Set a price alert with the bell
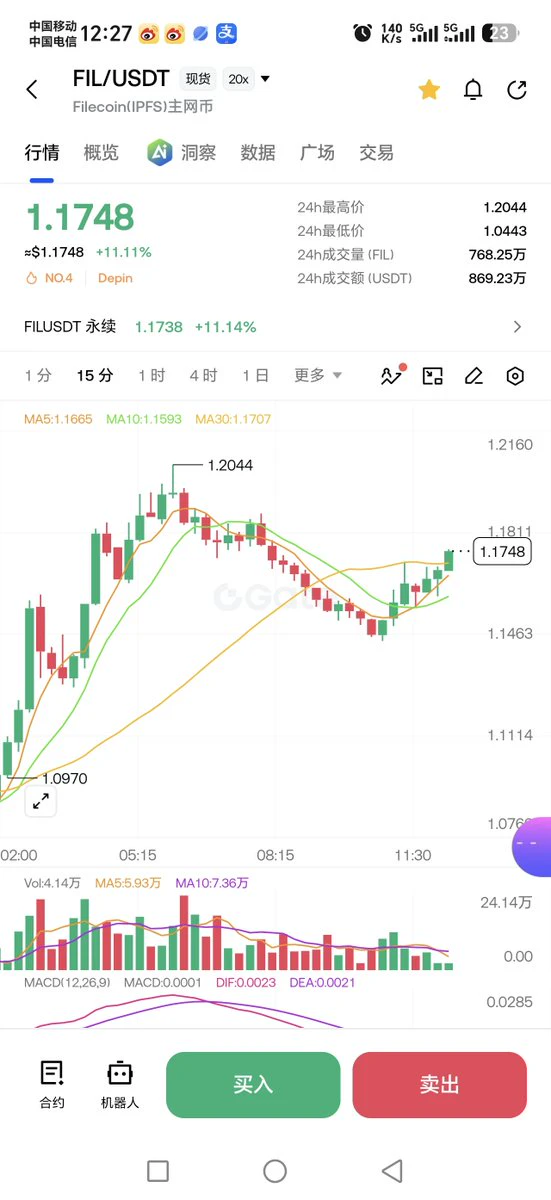Image resolution: width=551 pixels, height=1200 pixels. coord(473,90)
